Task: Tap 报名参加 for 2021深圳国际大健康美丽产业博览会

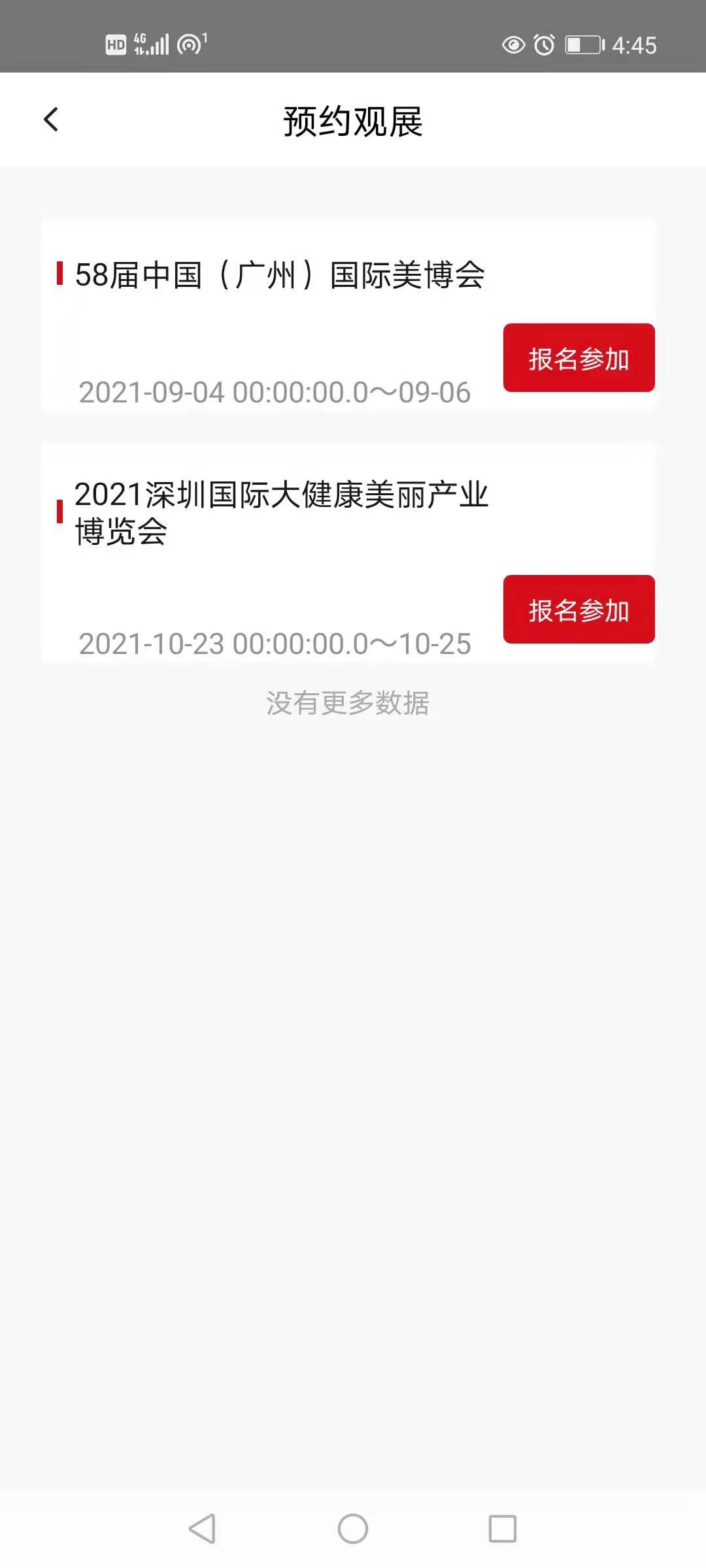Action: (579, 610)
